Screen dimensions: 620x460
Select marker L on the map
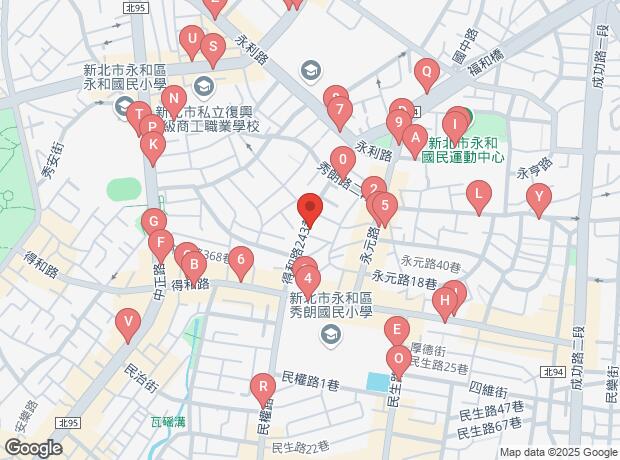(x=480, y=193)
